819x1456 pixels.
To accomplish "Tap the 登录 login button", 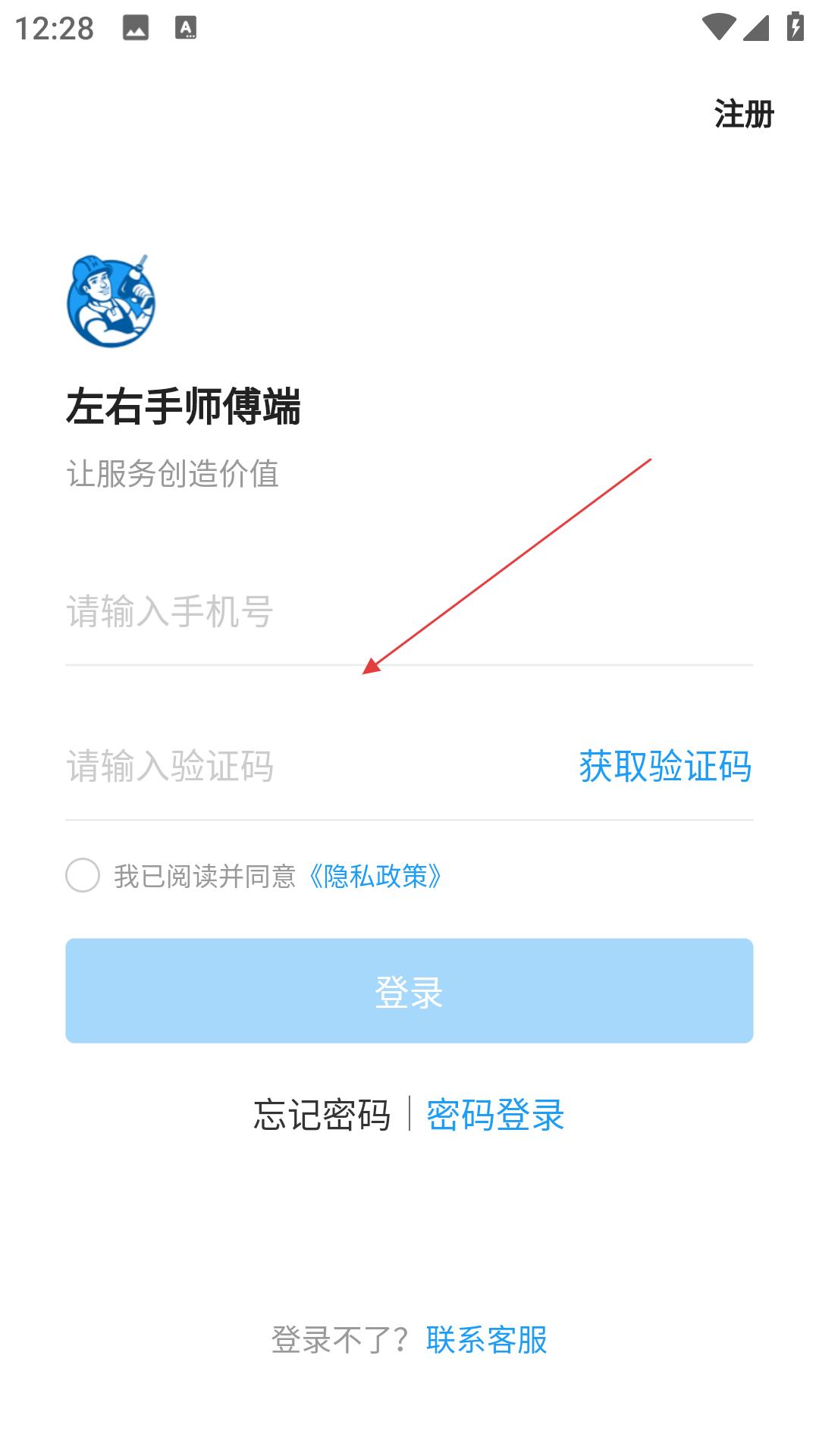I will 409,990.
